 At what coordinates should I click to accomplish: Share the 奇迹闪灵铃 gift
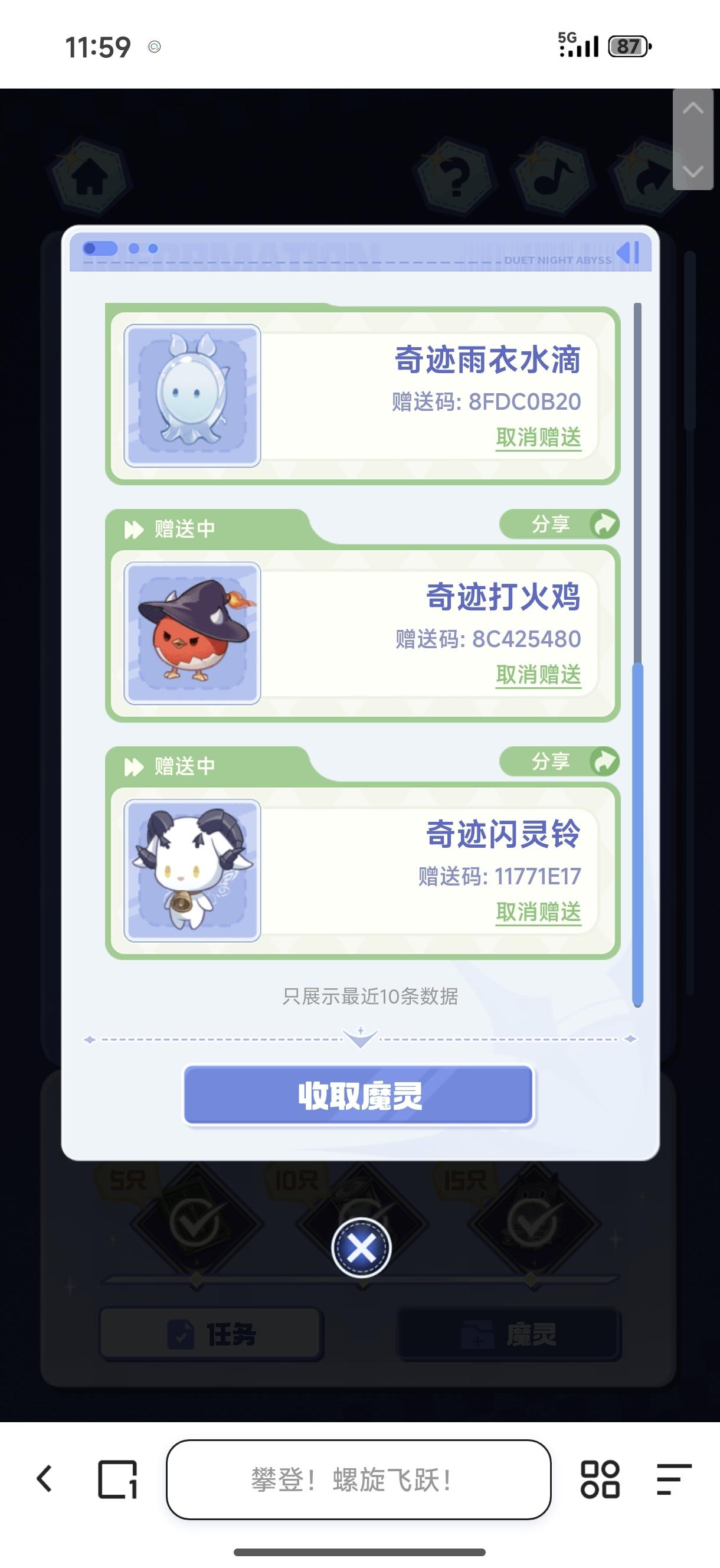559,762
